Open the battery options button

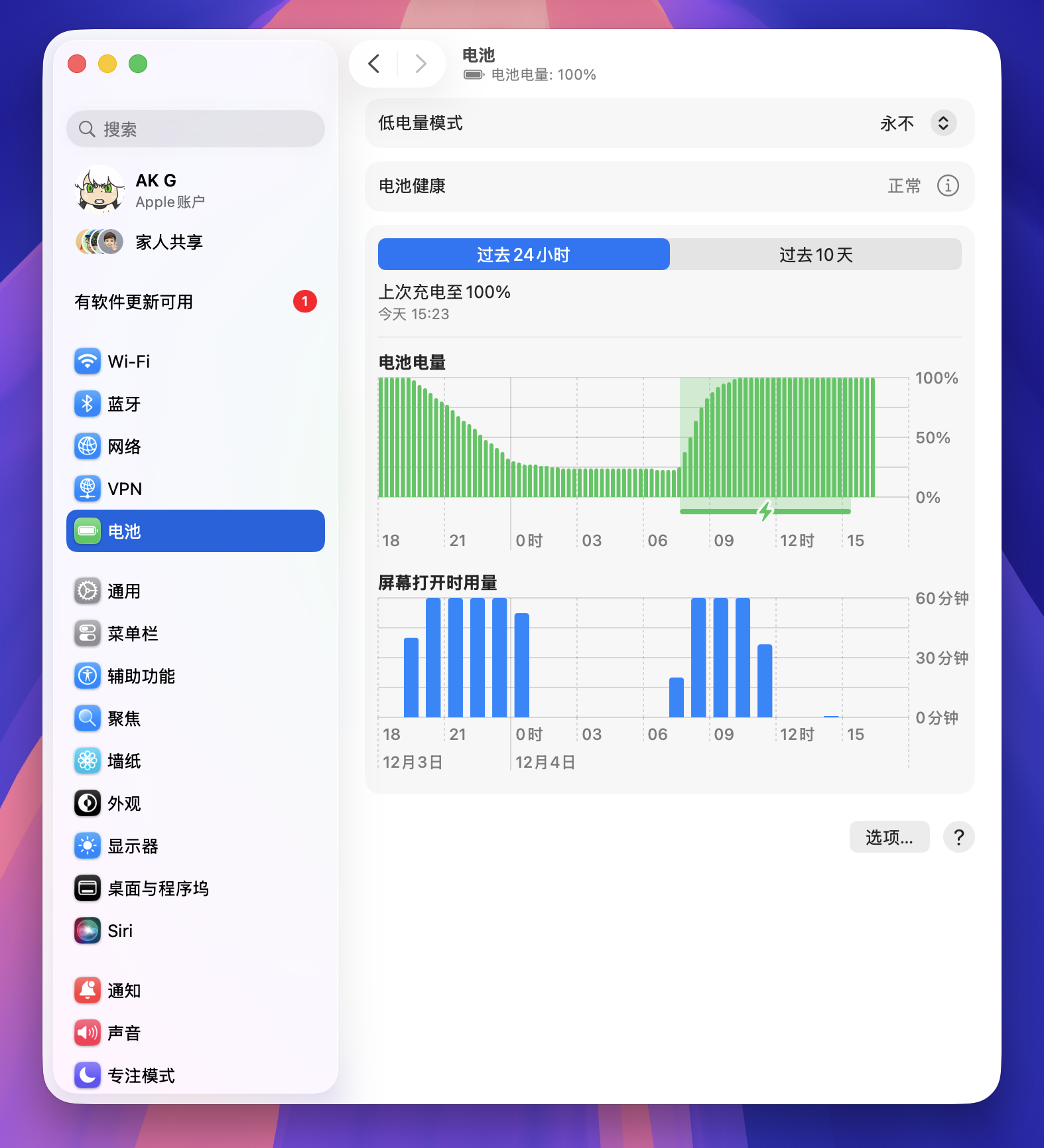[x=889, y=837]
